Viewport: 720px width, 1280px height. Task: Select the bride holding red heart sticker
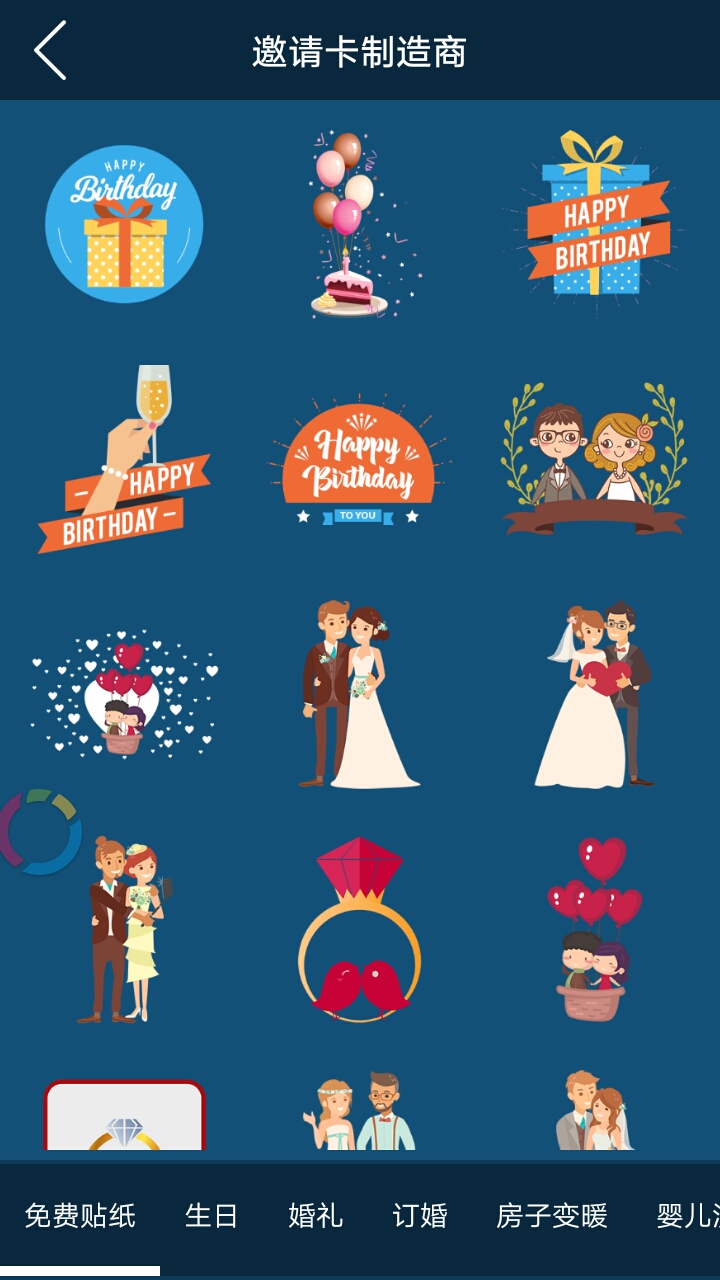(596, 694)
